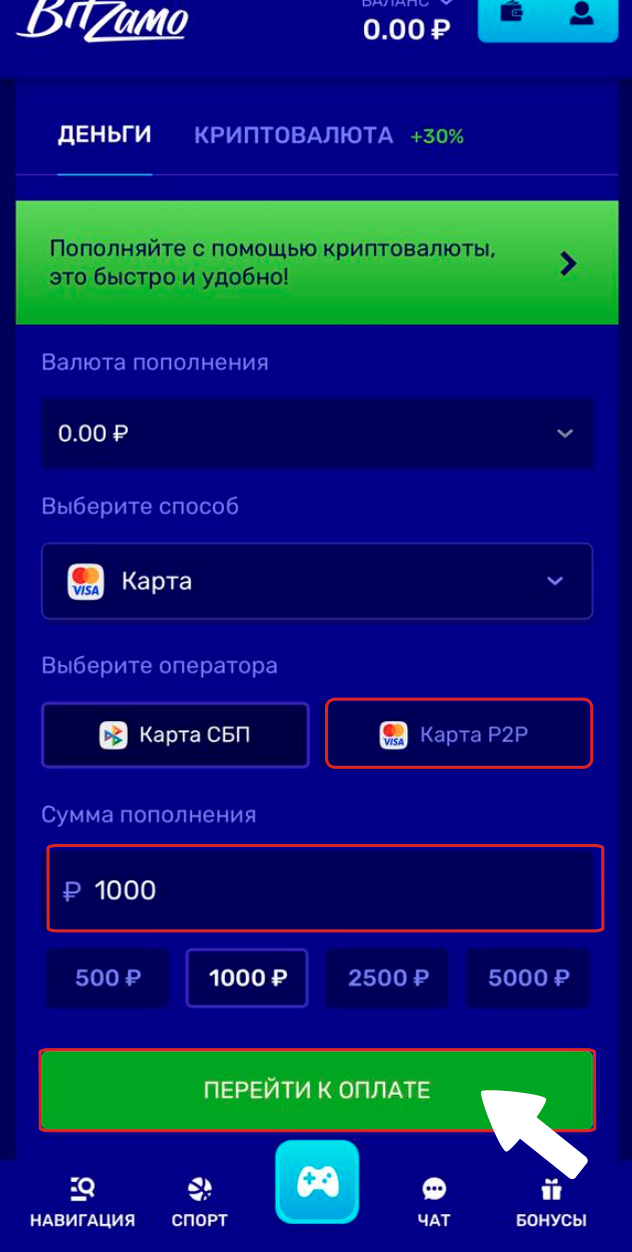Switch to the Криптовалюта tab

pyautogui.click(x=293, y=136)
